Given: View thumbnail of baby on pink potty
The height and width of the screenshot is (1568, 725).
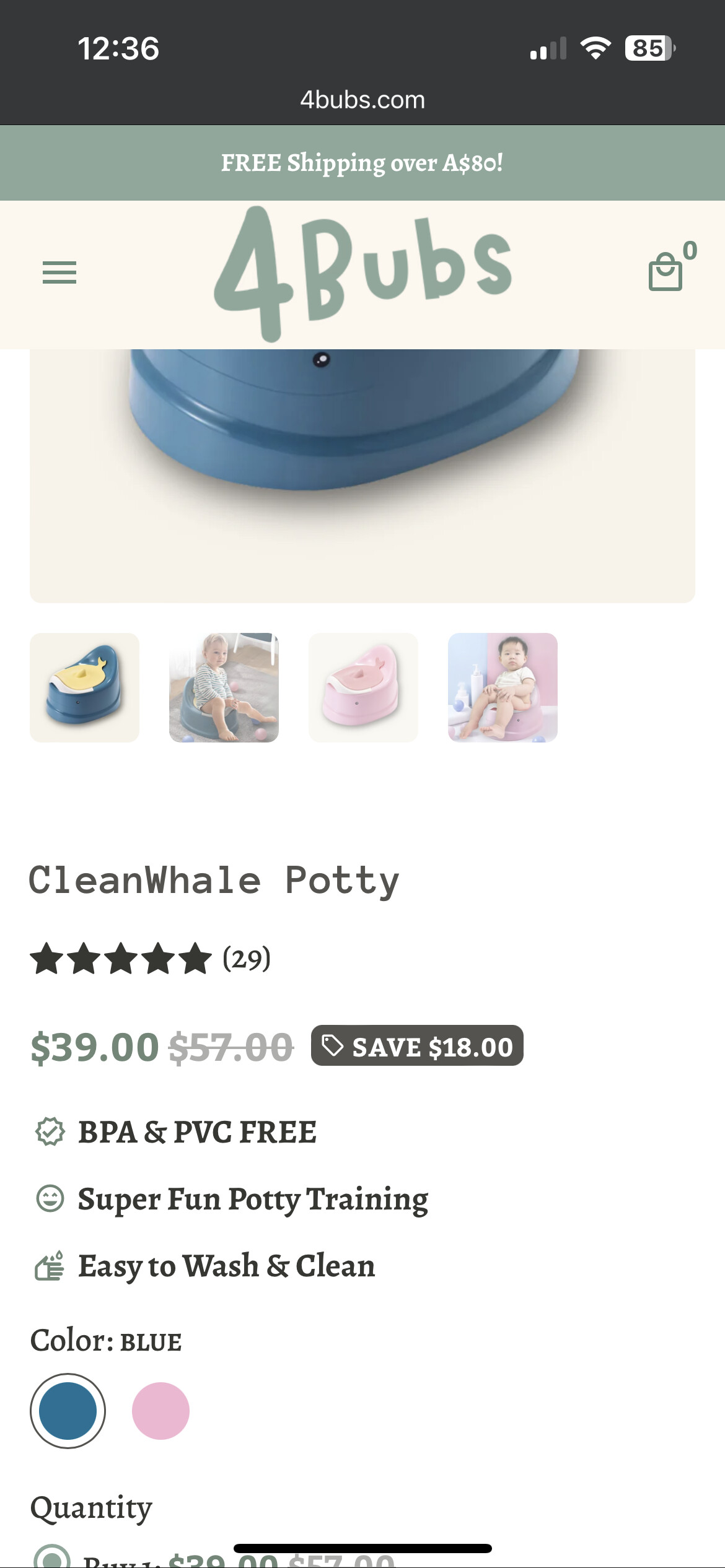Looking at the screenshot, I should click(x=503, y=687).
